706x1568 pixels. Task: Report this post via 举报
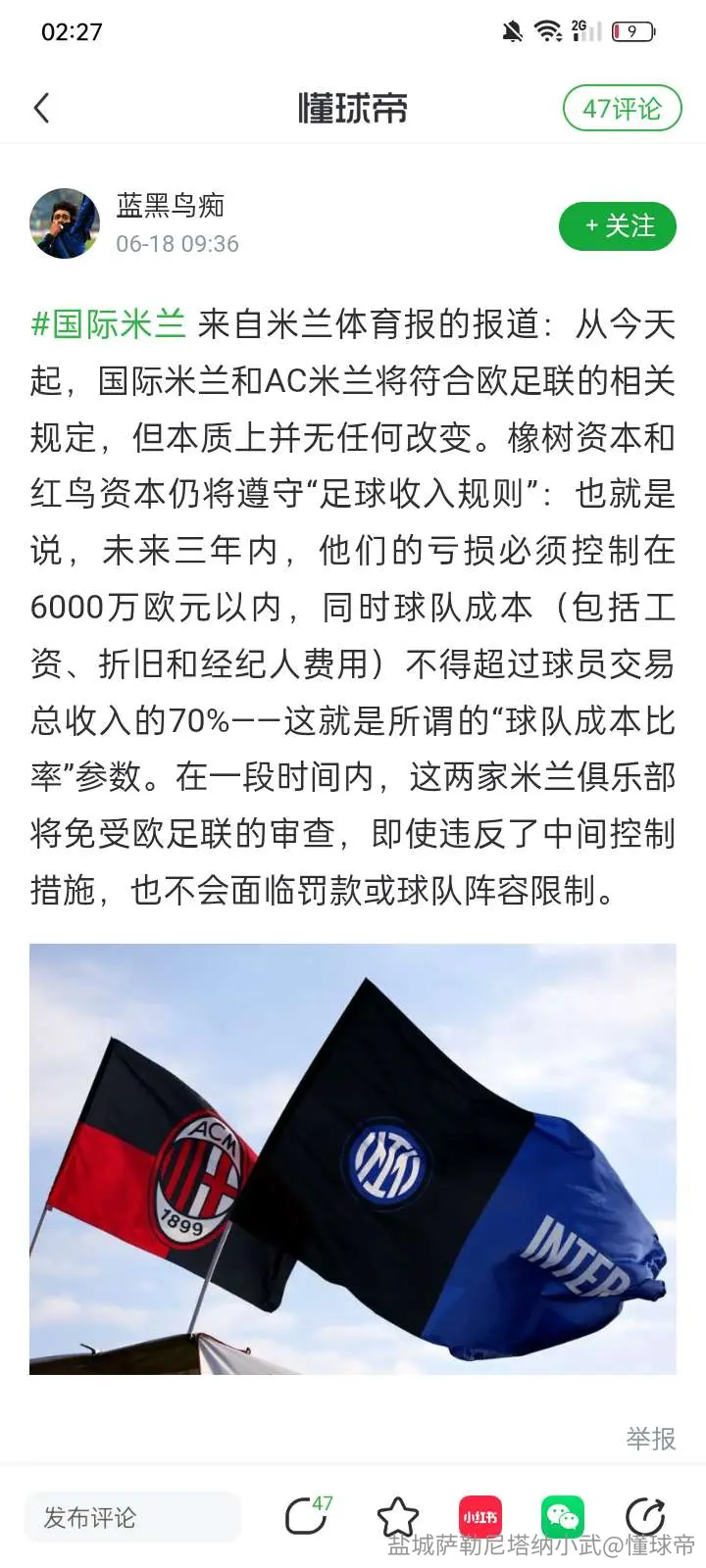click(x=651, y=1439)
